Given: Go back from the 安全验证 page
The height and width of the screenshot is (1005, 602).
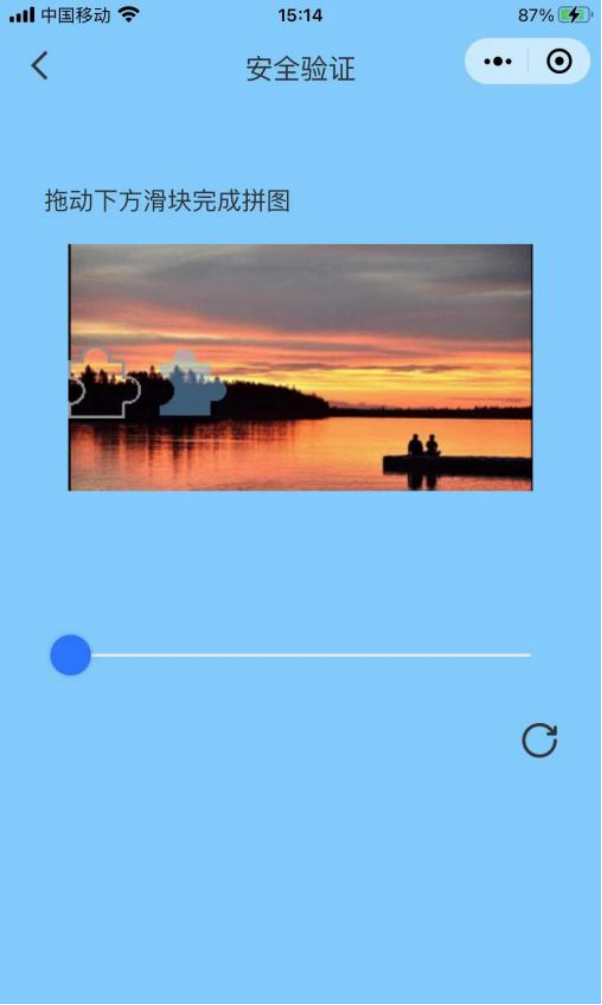Looking at the screenshot, I should tap(39, 66).
